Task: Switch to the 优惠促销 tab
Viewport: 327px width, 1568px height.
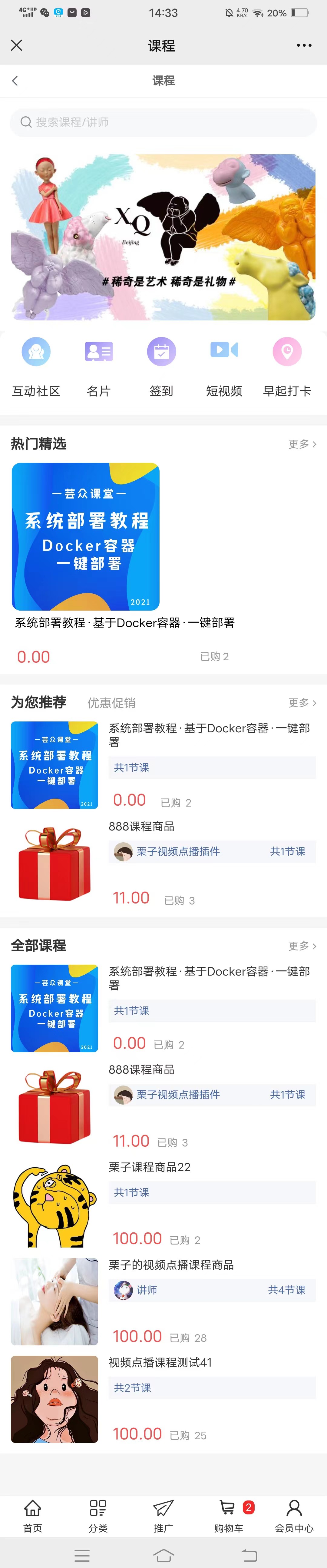Action: [x=111, y=703]
